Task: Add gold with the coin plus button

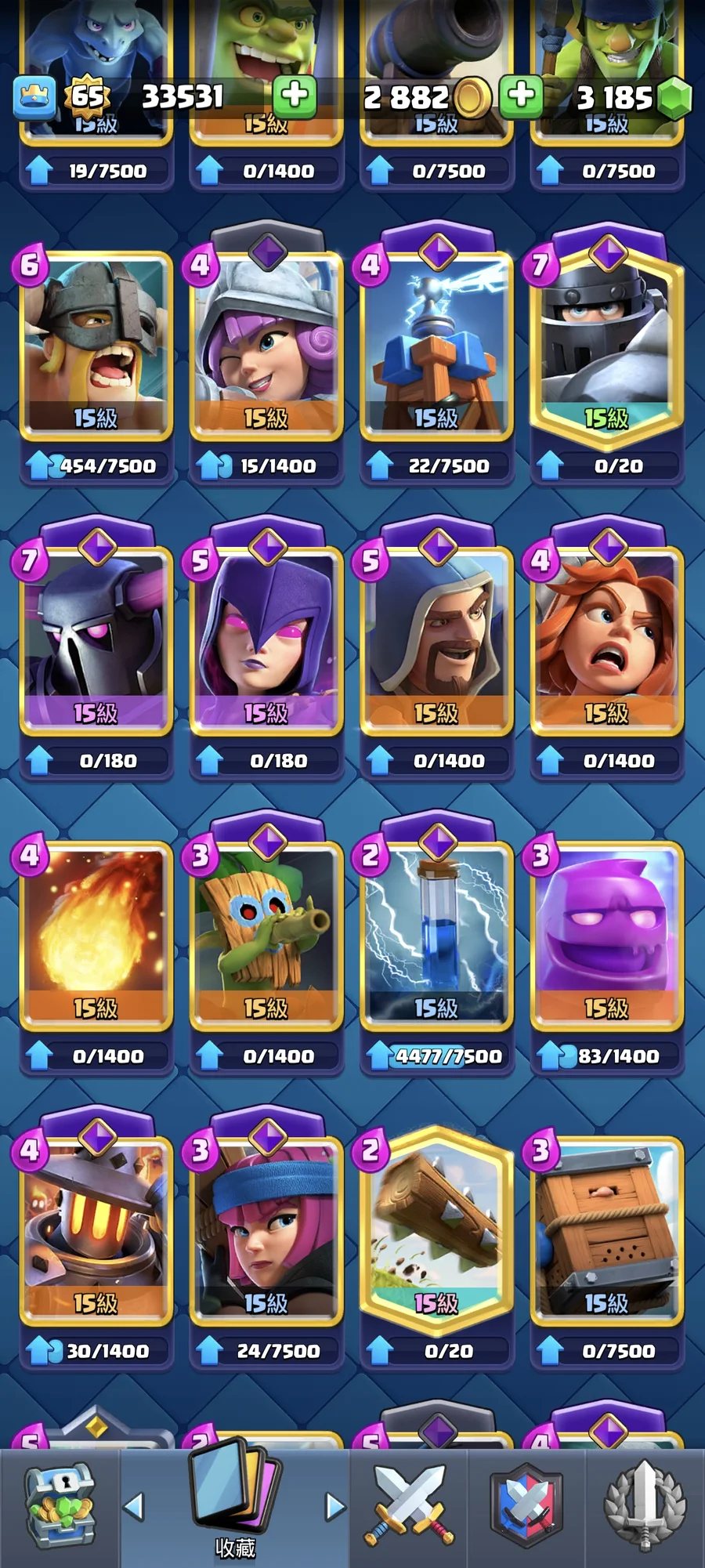Action: point(521,96)
